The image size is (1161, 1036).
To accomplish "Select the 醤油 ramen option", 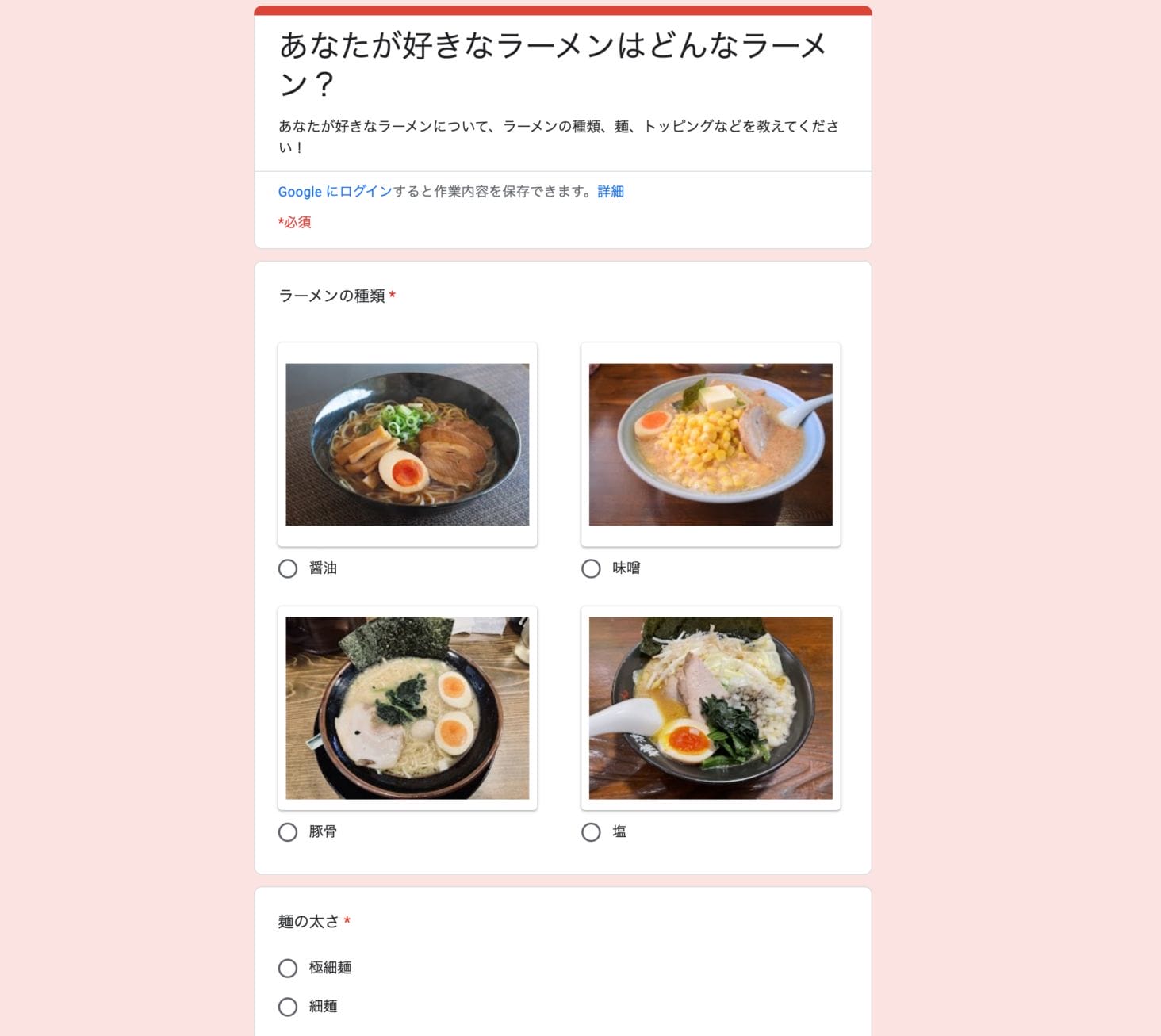I will [288, 569].
